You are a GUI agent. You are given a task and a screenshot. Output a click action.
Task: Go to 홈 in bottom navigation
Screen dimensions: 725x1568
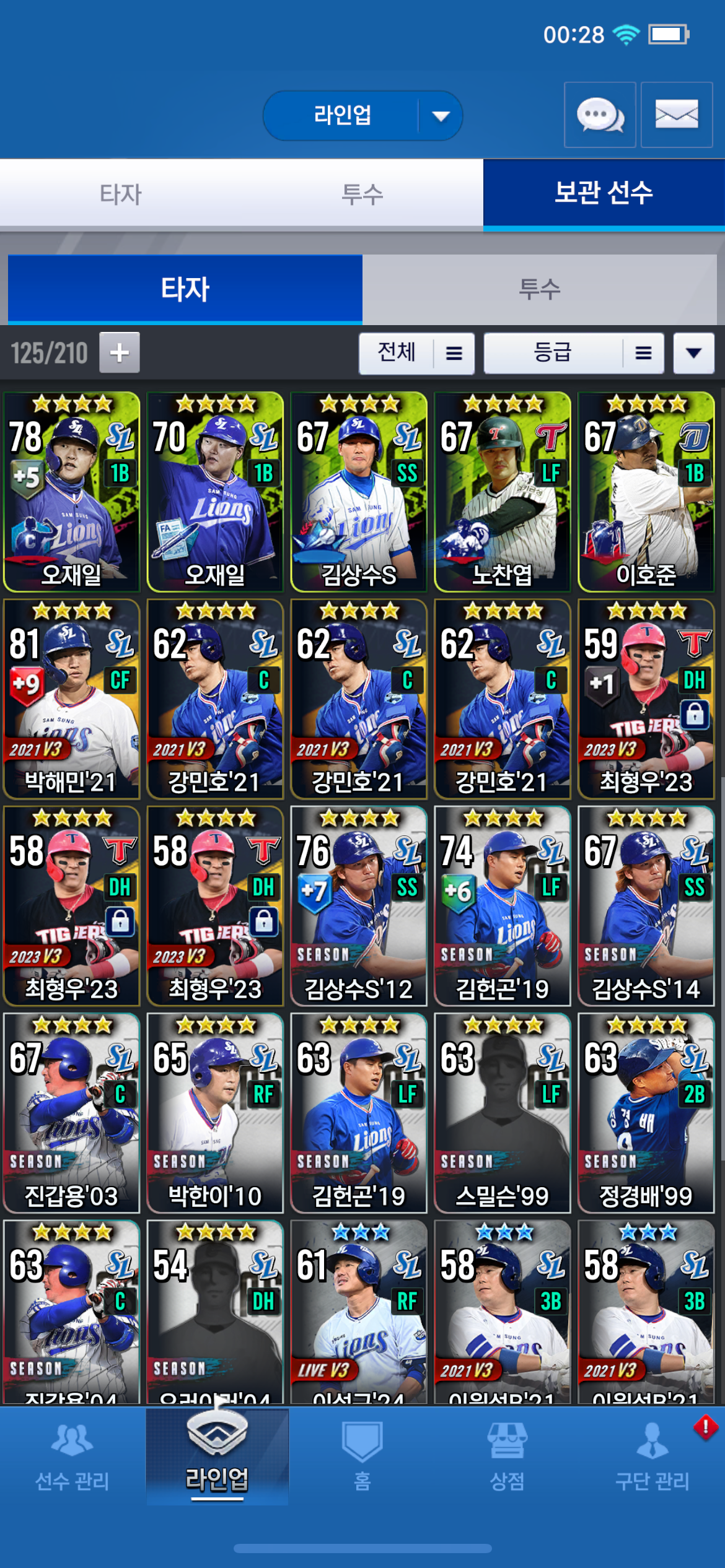(362, 1457)
